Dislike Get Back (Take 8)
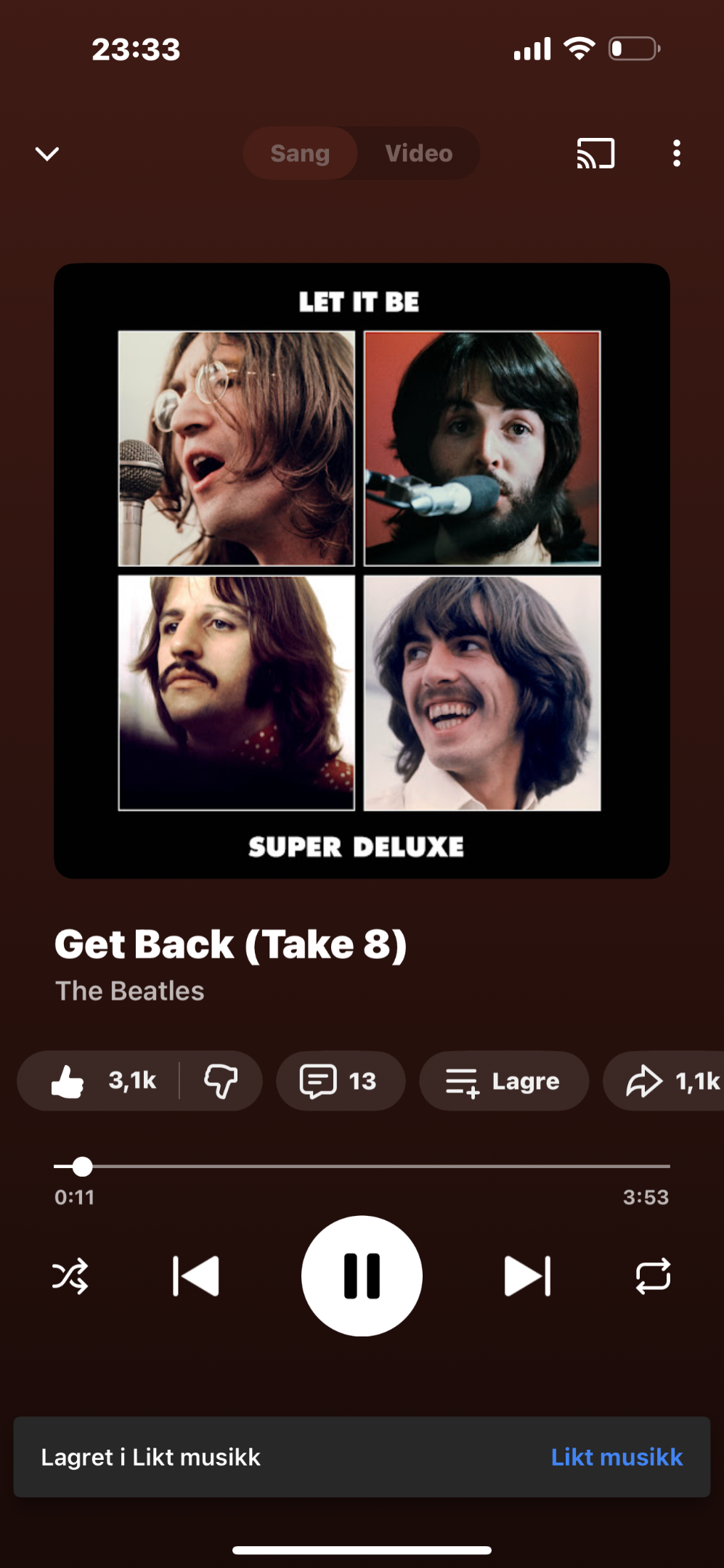724x1568 pixels. (x=221, y=1081)
